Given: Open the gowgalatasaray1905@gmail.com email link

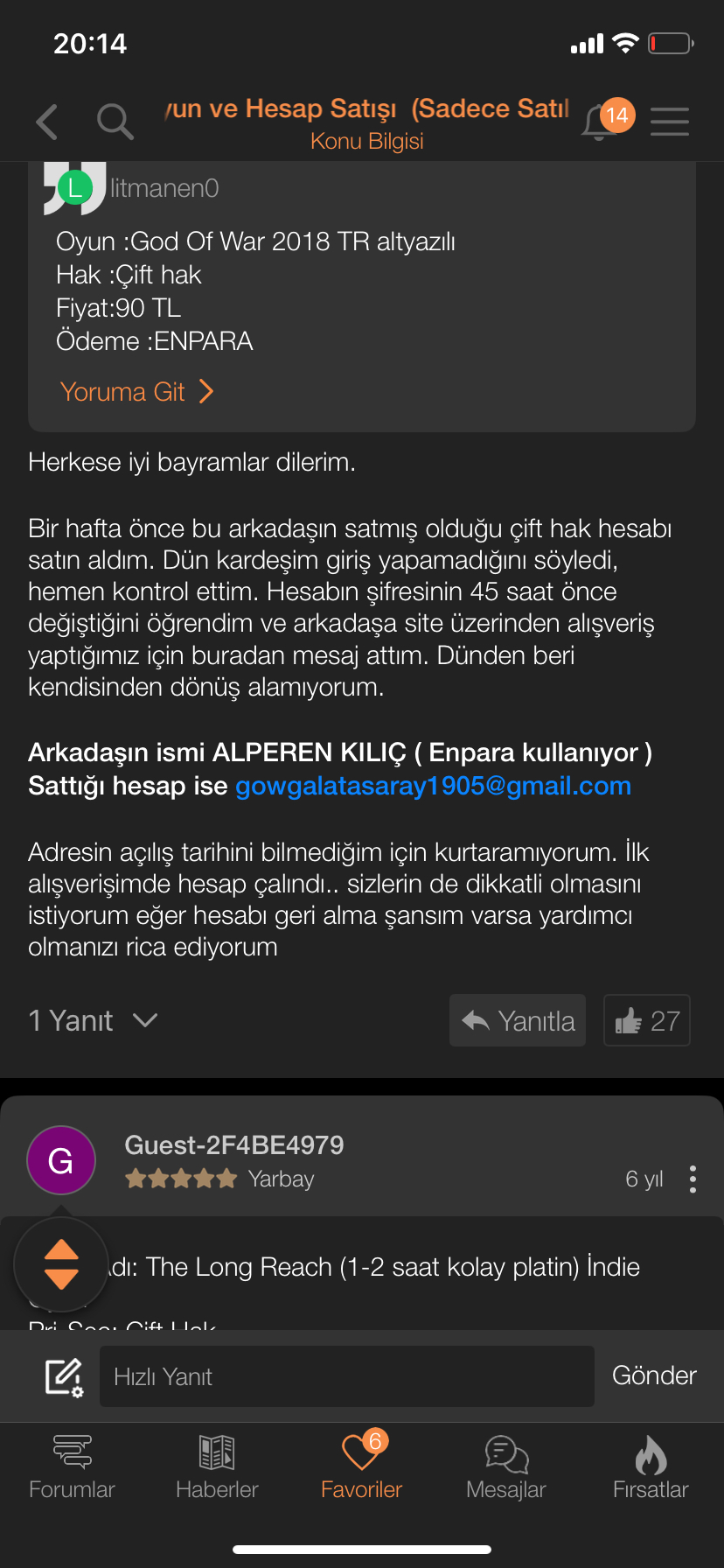Looking at the screenshot, I should point(433,786).
